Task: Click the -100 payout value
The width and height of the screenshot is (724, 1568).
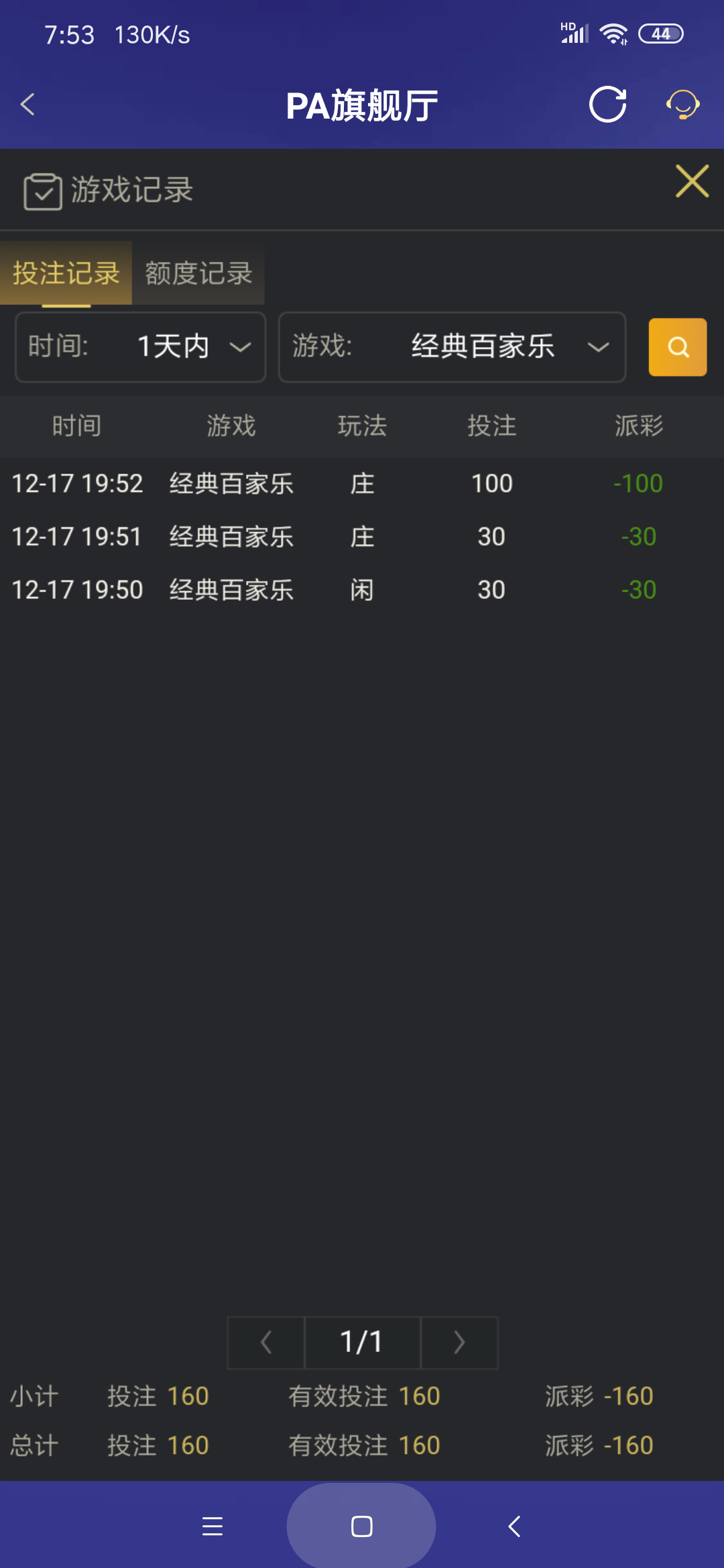Action: click(638, 483)
